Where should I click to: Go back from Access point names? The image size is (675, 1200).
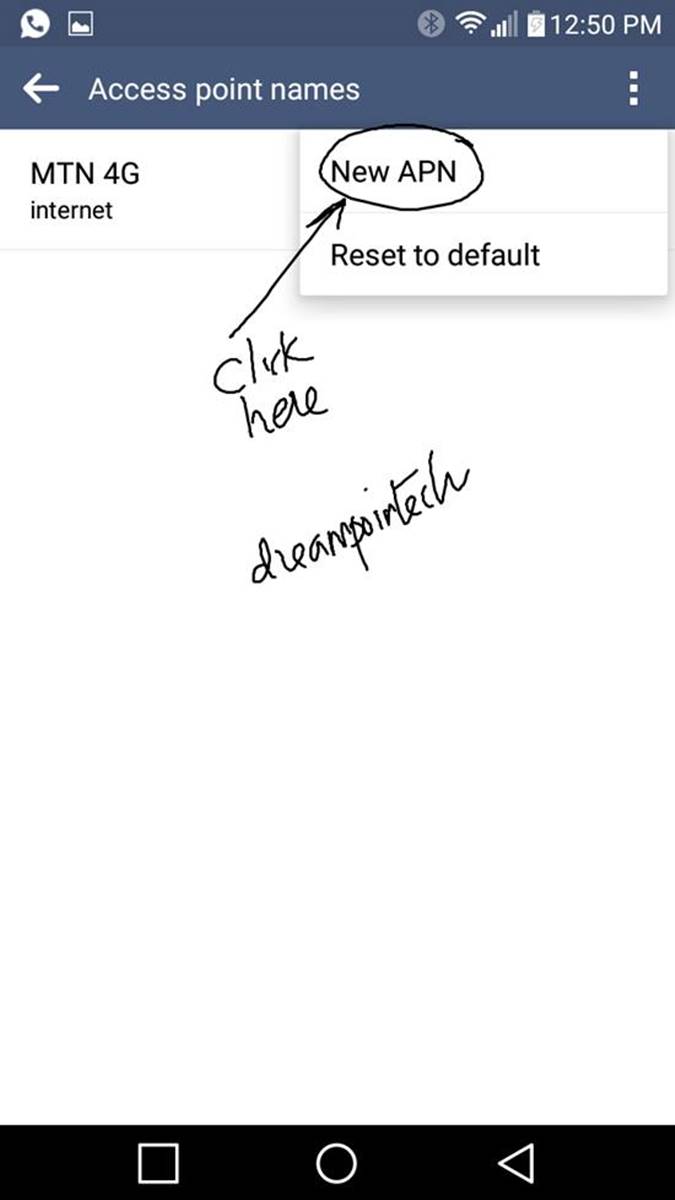click(41, 89)
